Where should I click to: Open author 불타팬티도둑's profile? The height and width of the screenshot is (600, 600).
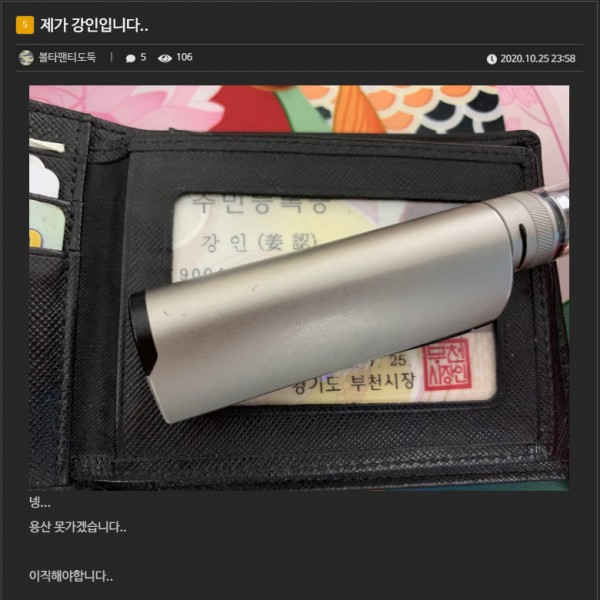click(67, 58)
